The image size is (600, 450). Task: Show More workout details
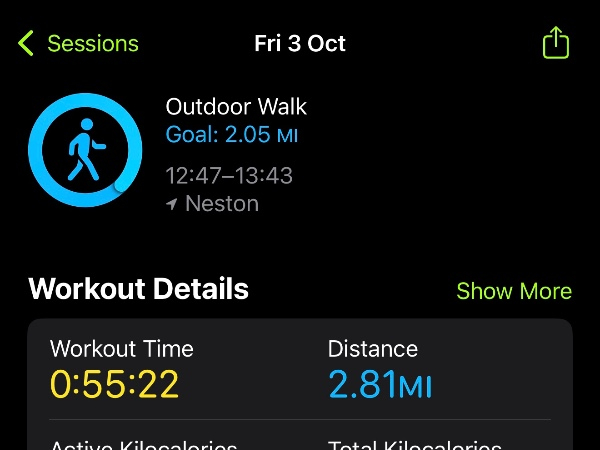coord(514,291)
